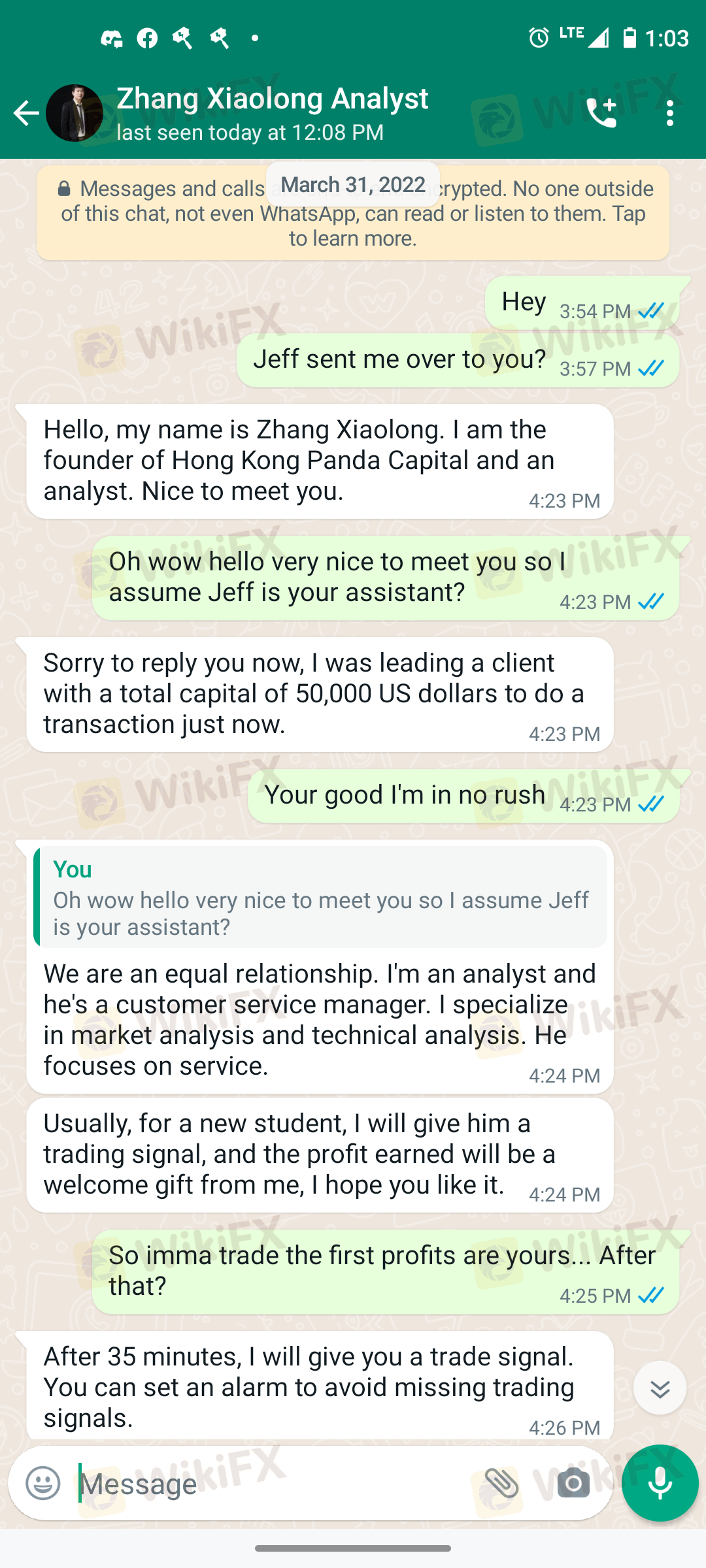Attach a file with the paperclip
The image size is (706, 1568).
pyautogui.click(x=501, y=1483)
